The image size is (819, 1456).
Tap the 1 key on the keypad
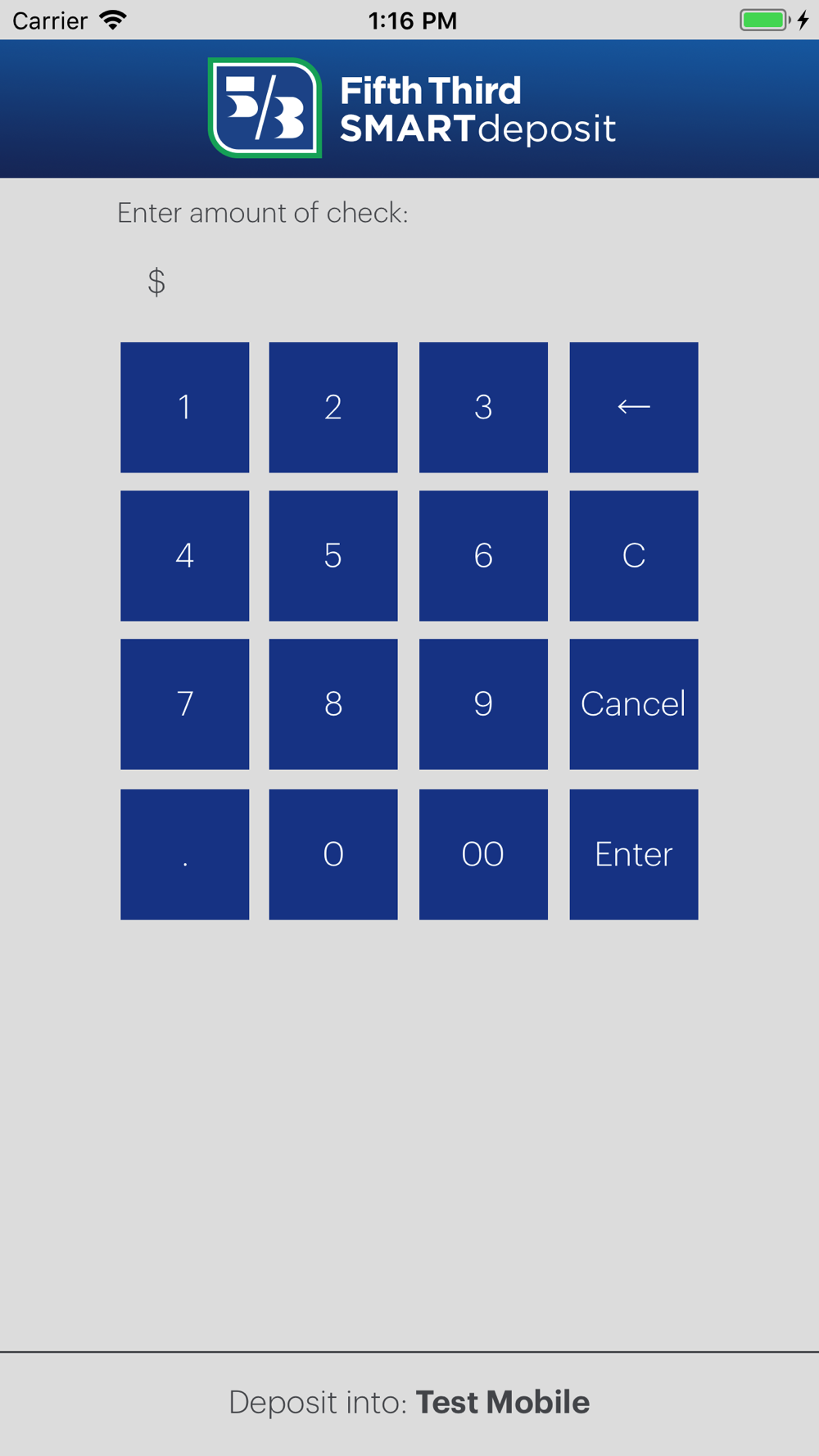pyautogui.click(x=184, y=407)
